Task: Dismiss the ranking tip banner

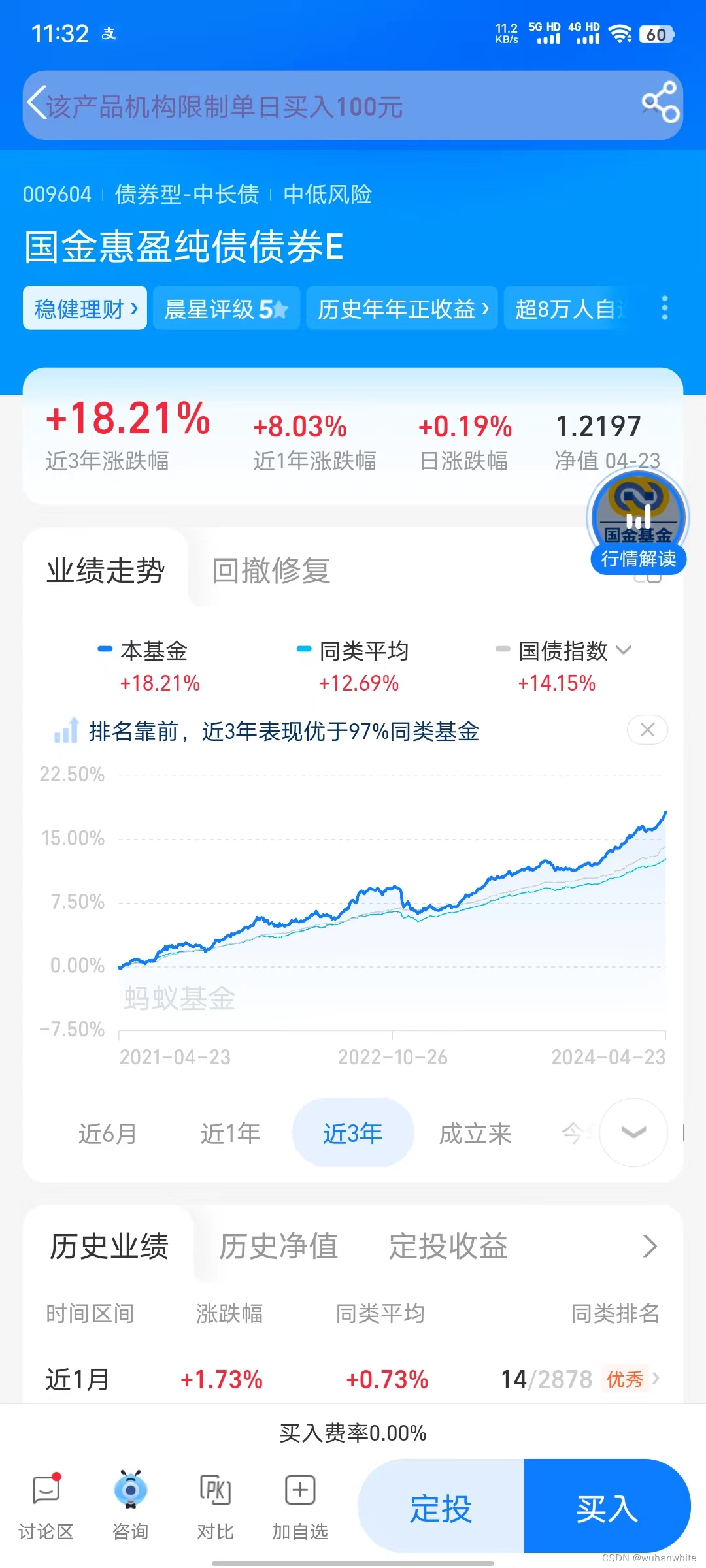Action: pos(647,730)
